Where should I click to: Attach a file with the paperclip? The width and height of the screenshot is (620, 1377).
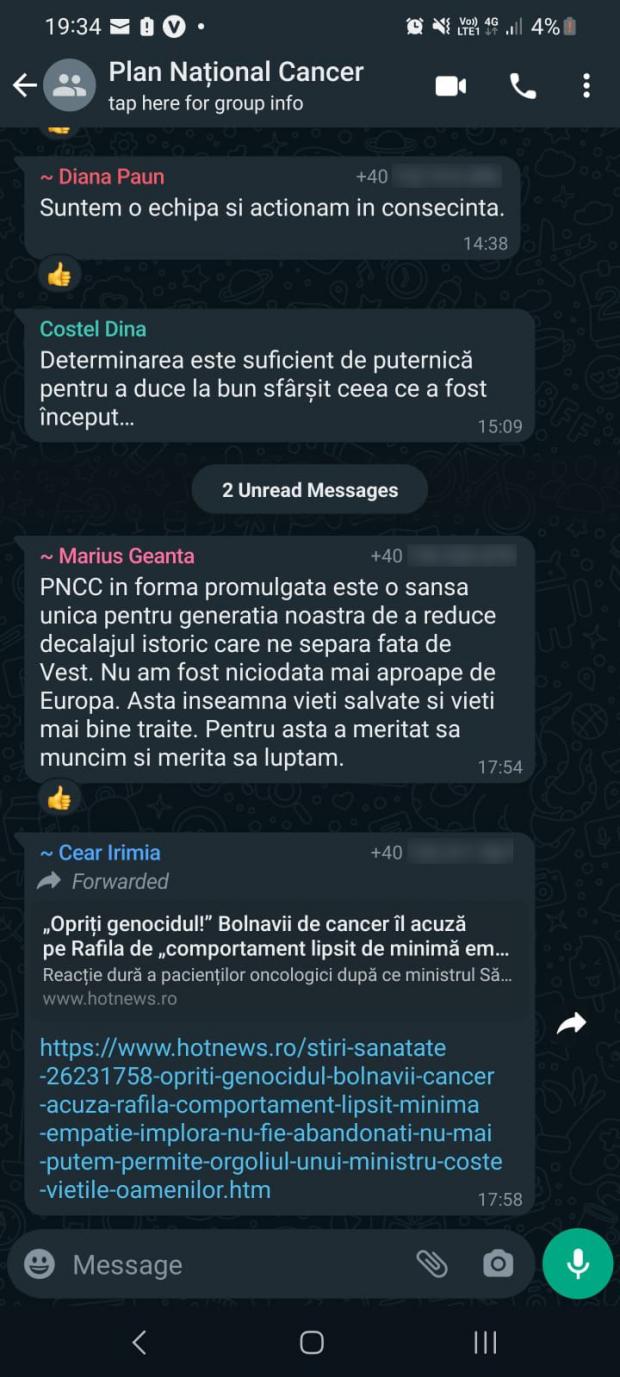pyautogui.click(x=432, y=1264)
